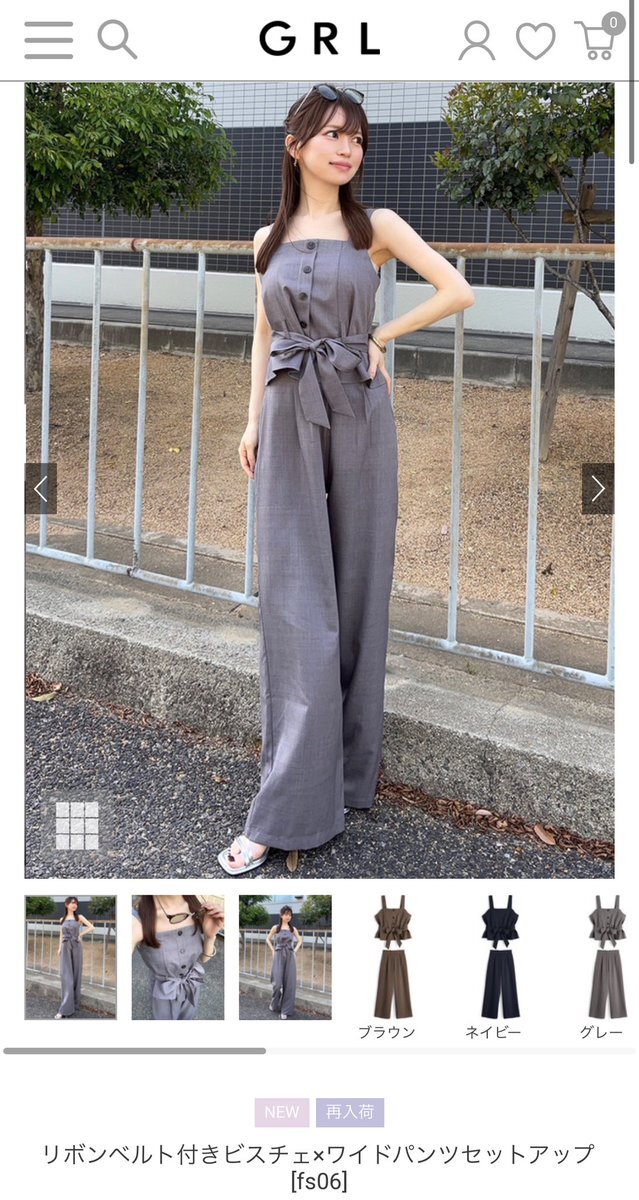
Task: Show the previous product photo
Action: click(41, 489)
